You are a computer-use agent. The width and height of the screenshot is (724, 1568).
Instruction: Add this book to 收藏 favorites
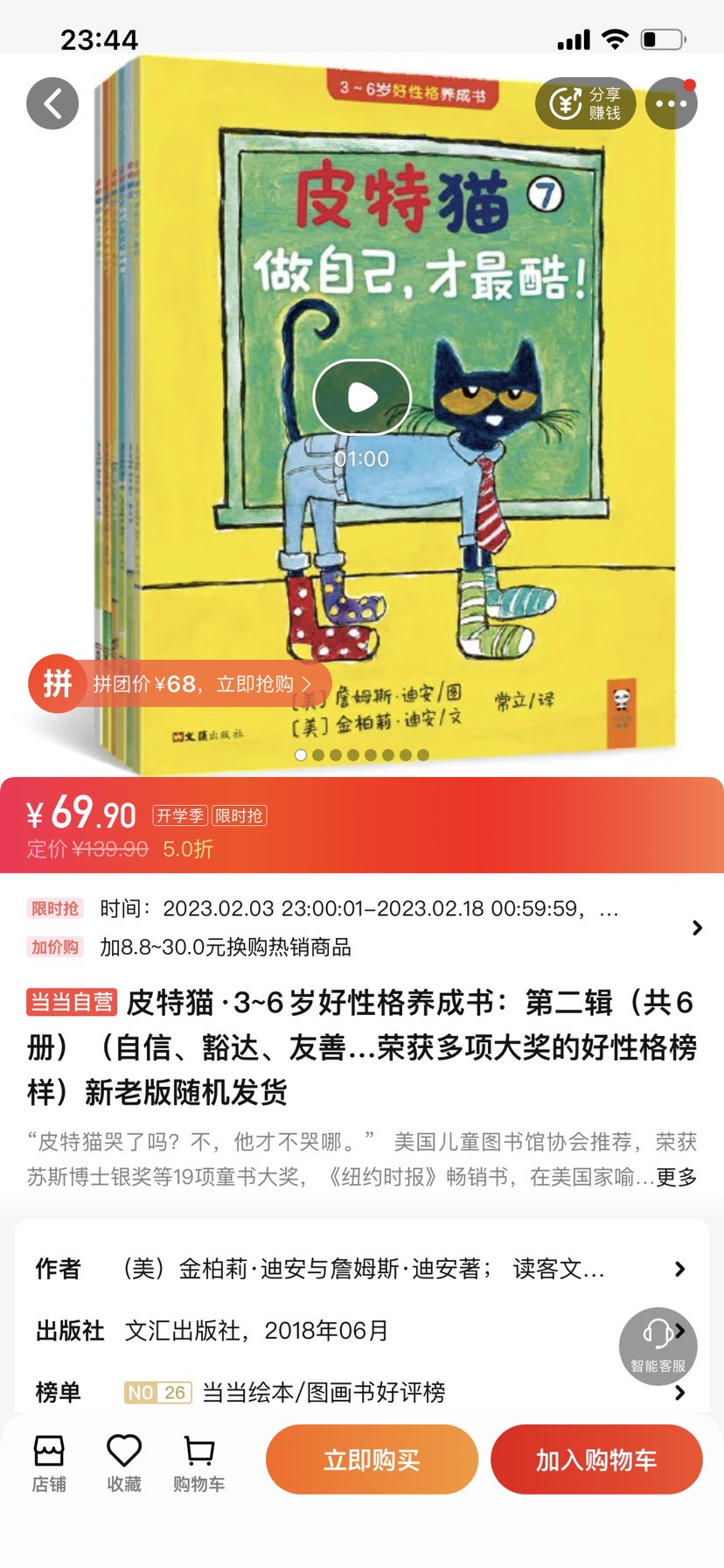click(124, 1462)
